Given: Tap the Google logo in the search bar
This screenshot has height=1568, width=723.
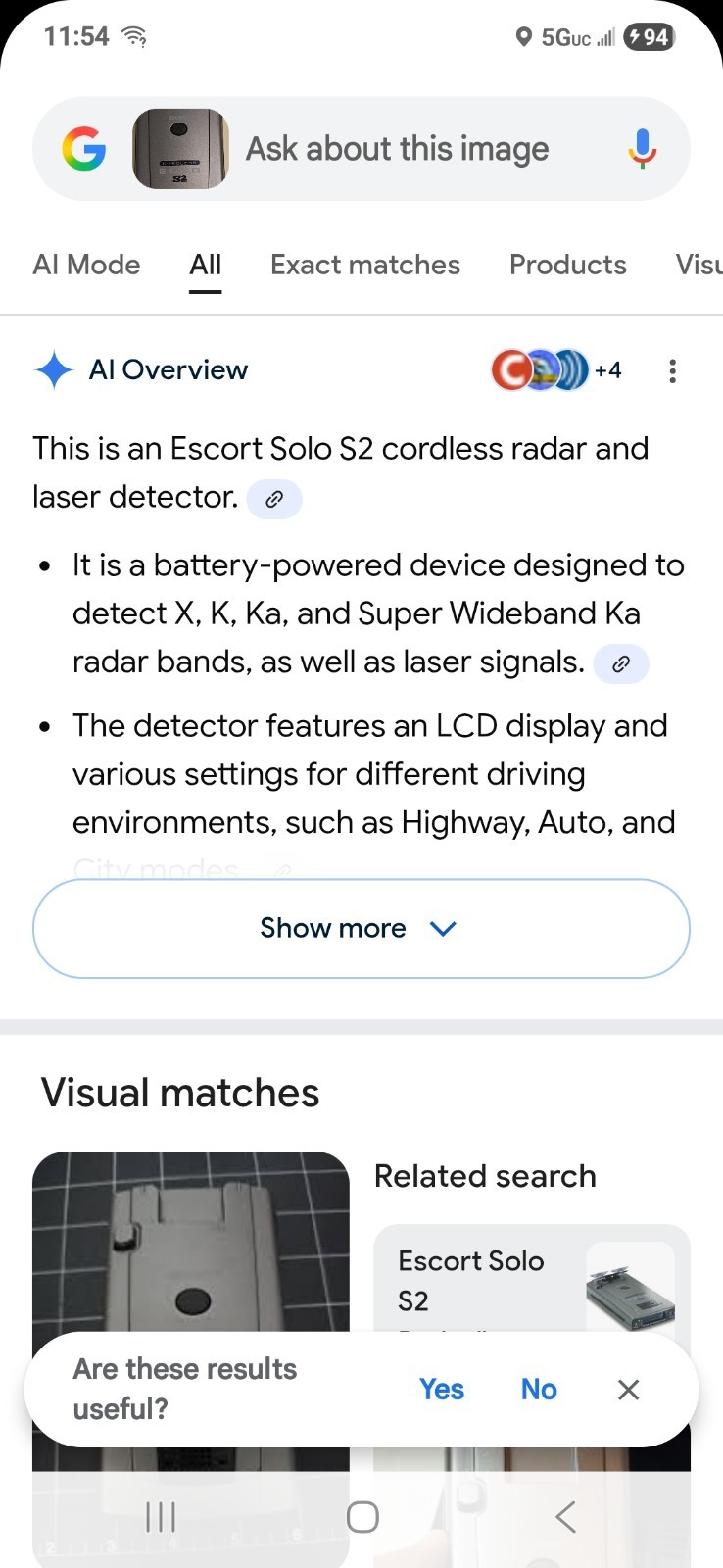Looking at the screenshot, I should coord(84,149).
